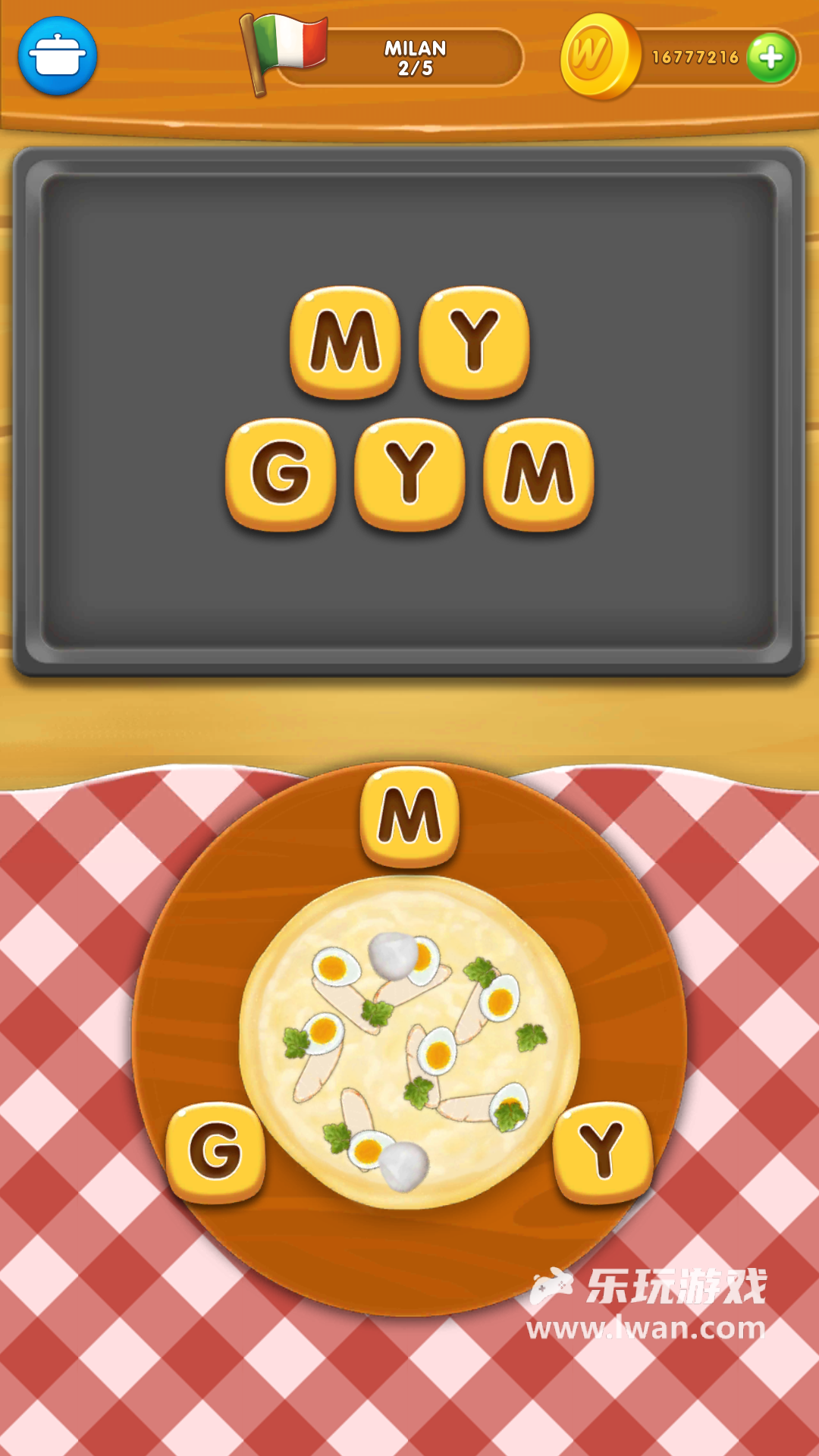Select the letter G on the wheel
The height and width of the screenshot is (1456, 819).
click(215, 1151)
